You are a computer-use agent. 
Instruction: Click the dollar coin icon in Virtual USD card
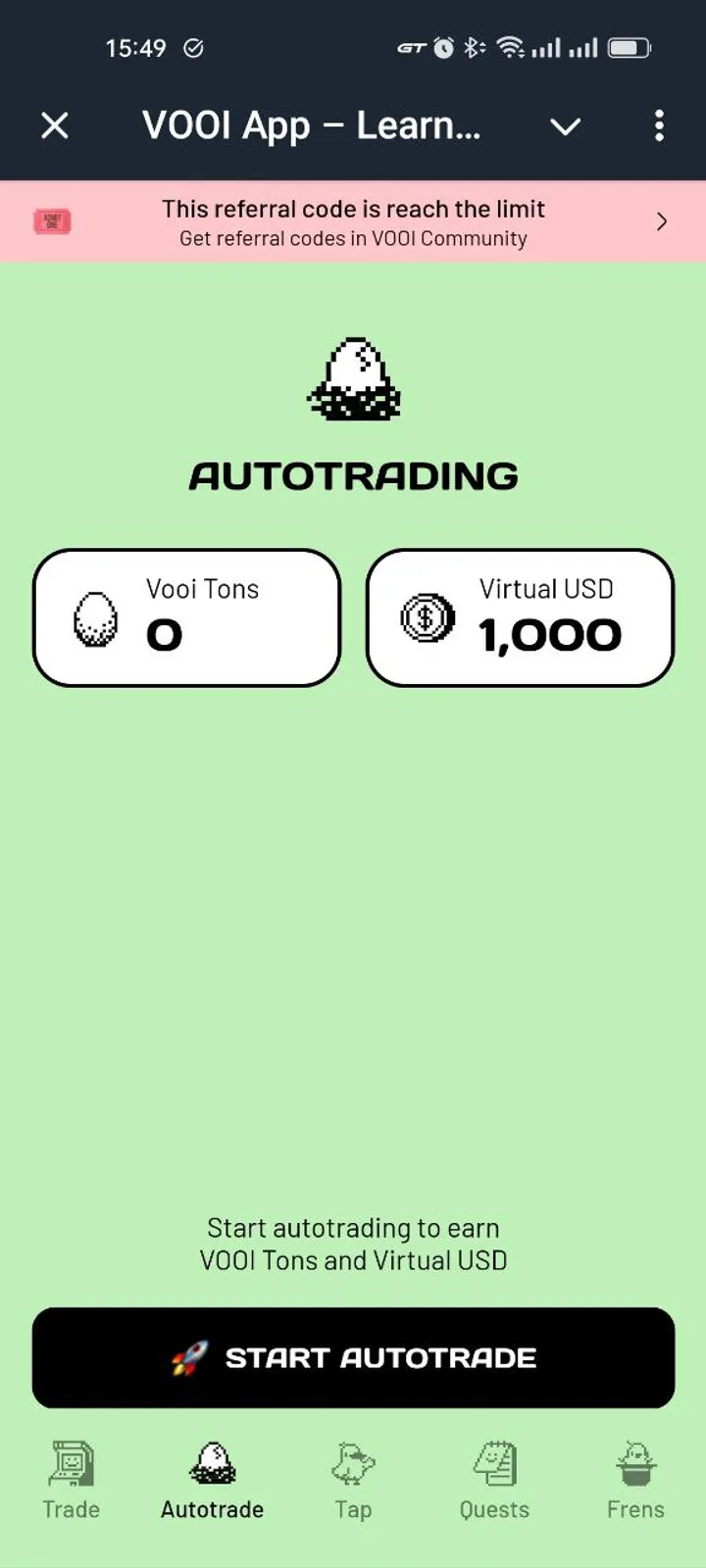429,617
